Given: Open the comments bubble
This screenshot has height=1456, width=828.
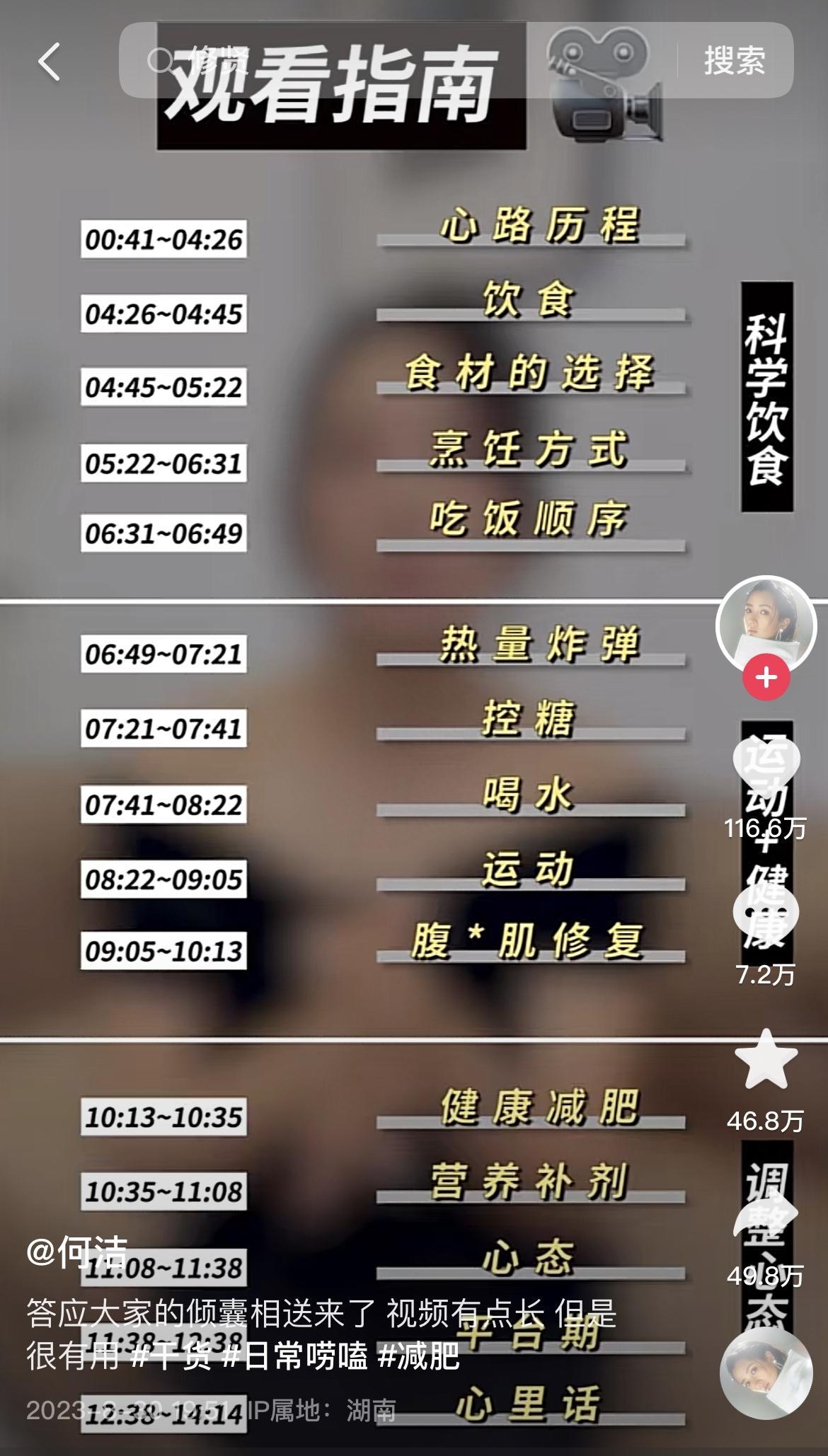Looking at the screenshot, I should click(766, 913).
